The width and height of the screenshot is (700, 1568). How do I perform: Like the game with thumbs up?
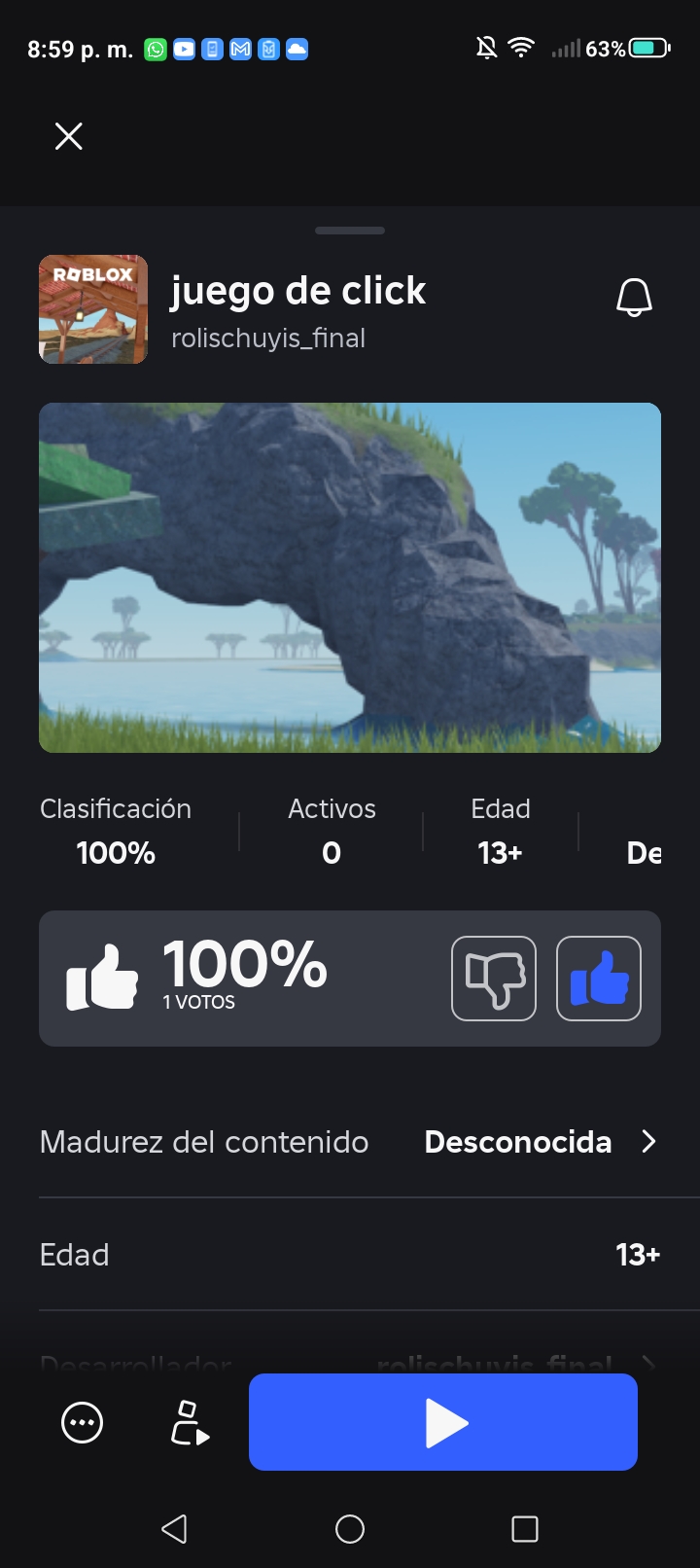pyautogui.click(x=598, y=978)
